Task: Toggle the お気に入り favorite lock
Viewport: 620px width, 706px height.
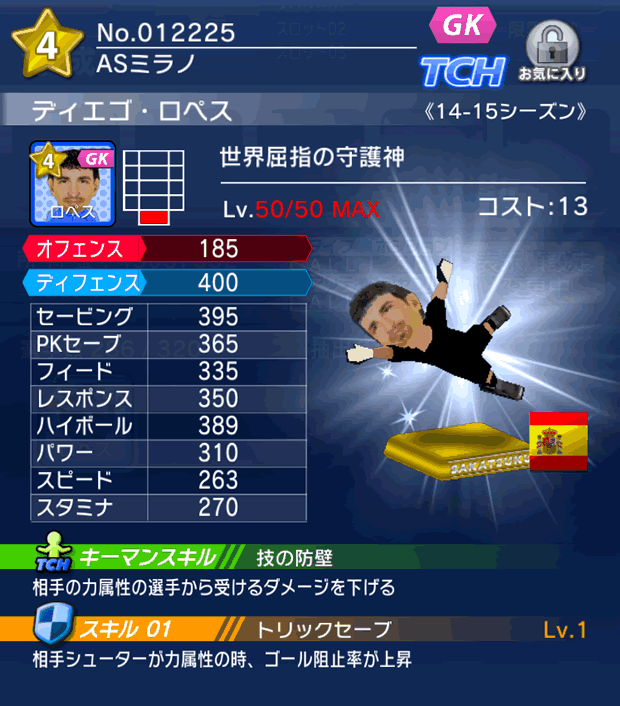Action: (551, 50)
